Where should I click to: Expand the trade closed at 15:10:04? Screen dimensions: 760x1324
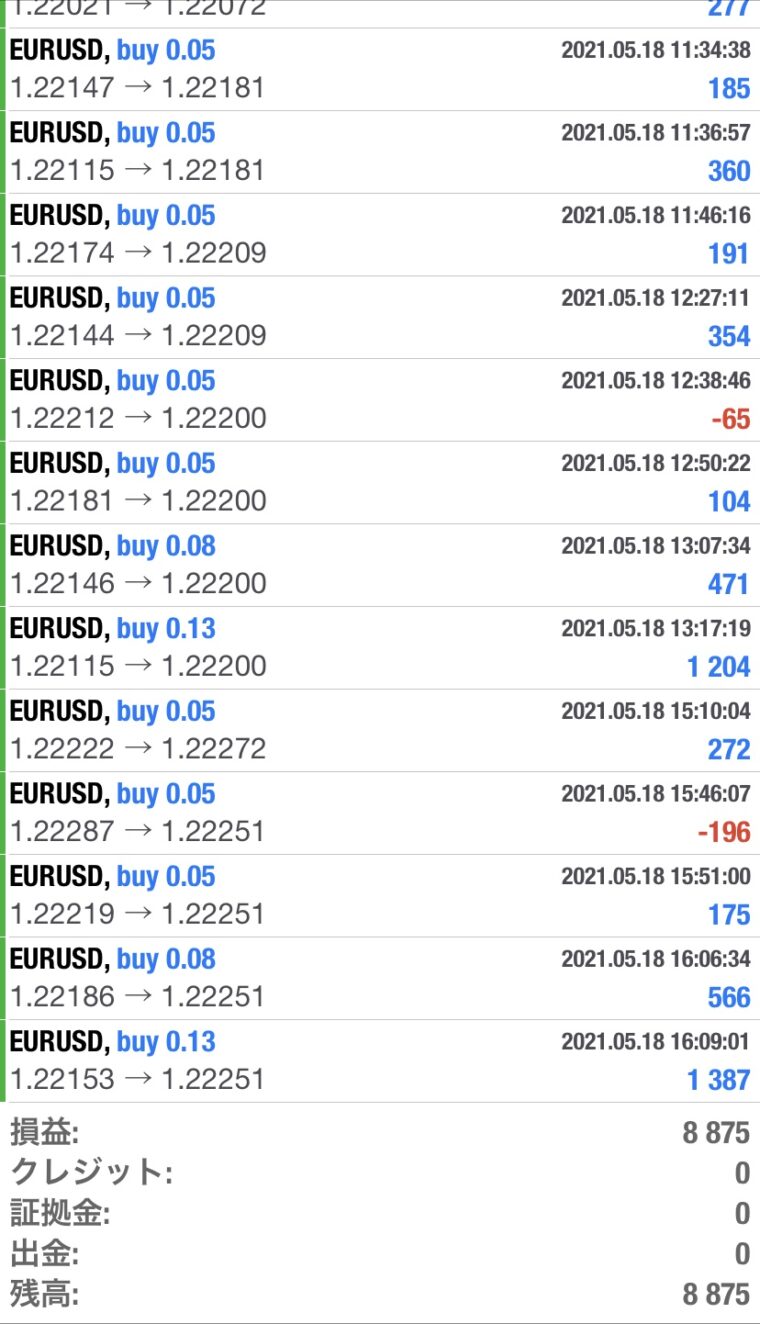pyautogui.click(x=380, y=730)
